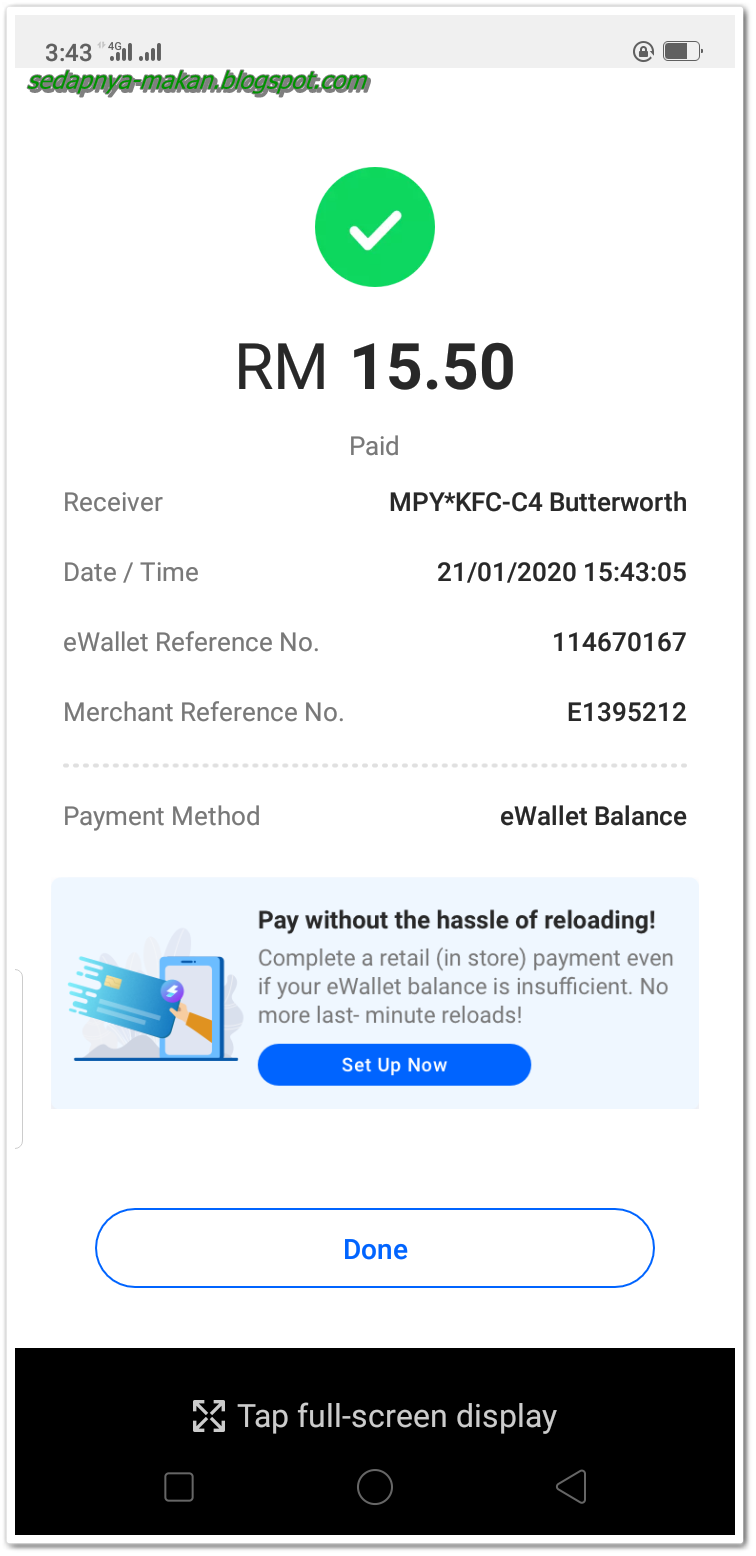Screen dimensions: 756x1556
Task: Select the receiver MPY*KFC-C4 Butterworth
Action: click(x=538, y=502)
